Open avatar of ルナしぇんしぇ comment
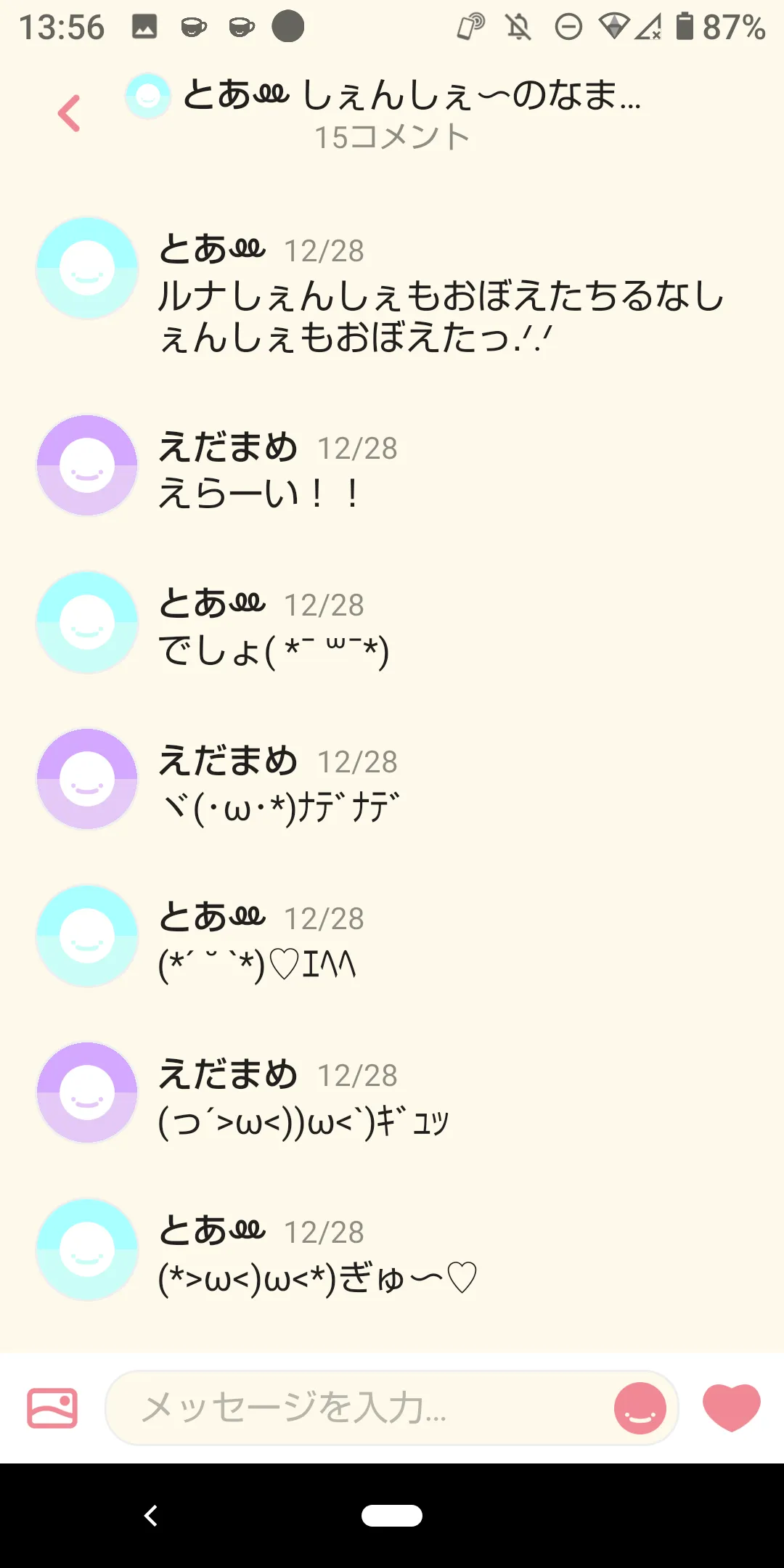Viewport: 784px width, 1568px height. click(87, 268)
